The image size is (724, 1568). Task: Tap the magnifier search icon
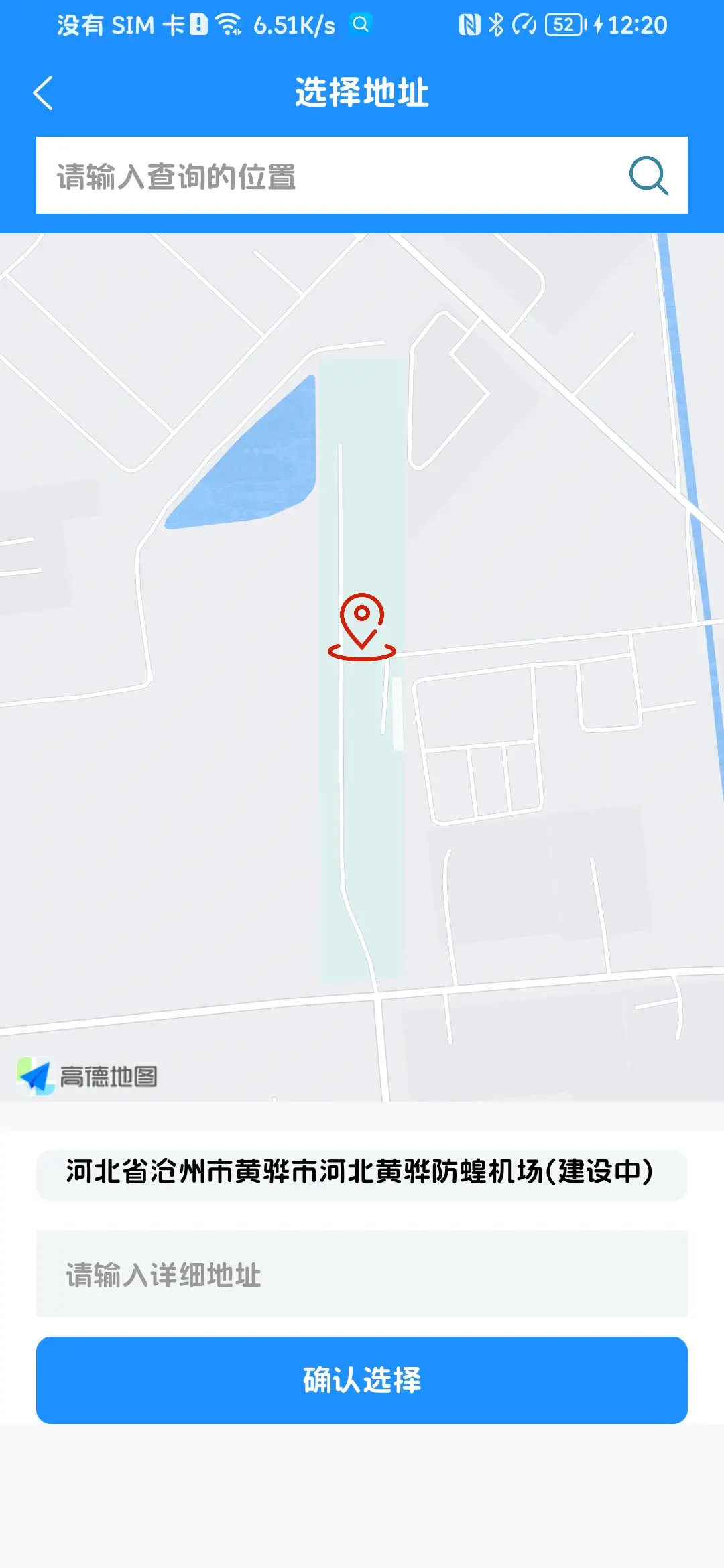[x=648, y=176]
